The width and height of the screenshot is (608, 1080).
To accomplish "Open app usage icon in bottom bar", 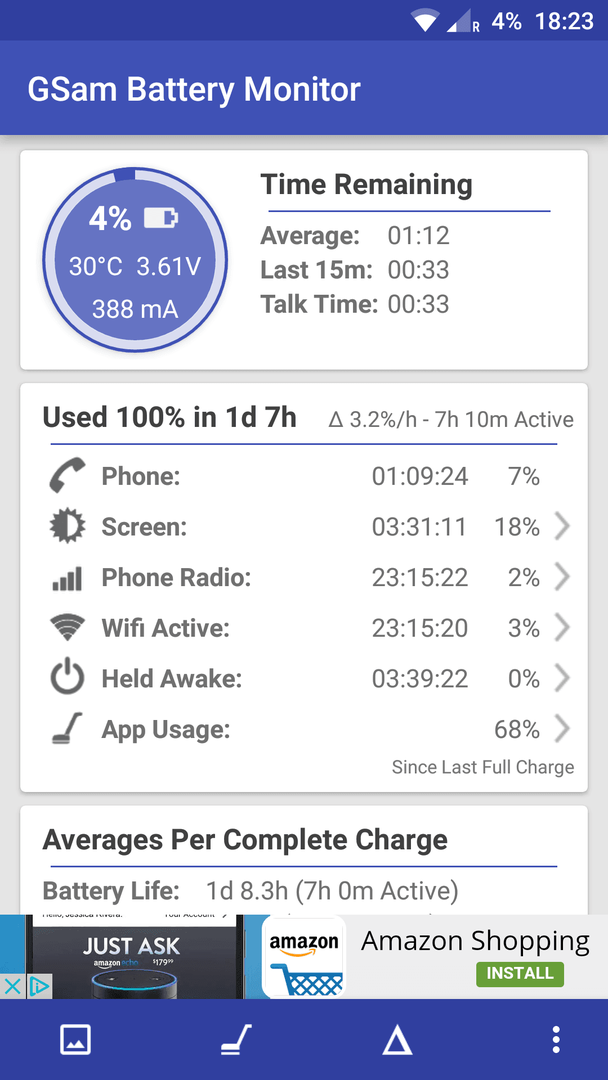I will pyautogui.click(x=236, y=1039).
